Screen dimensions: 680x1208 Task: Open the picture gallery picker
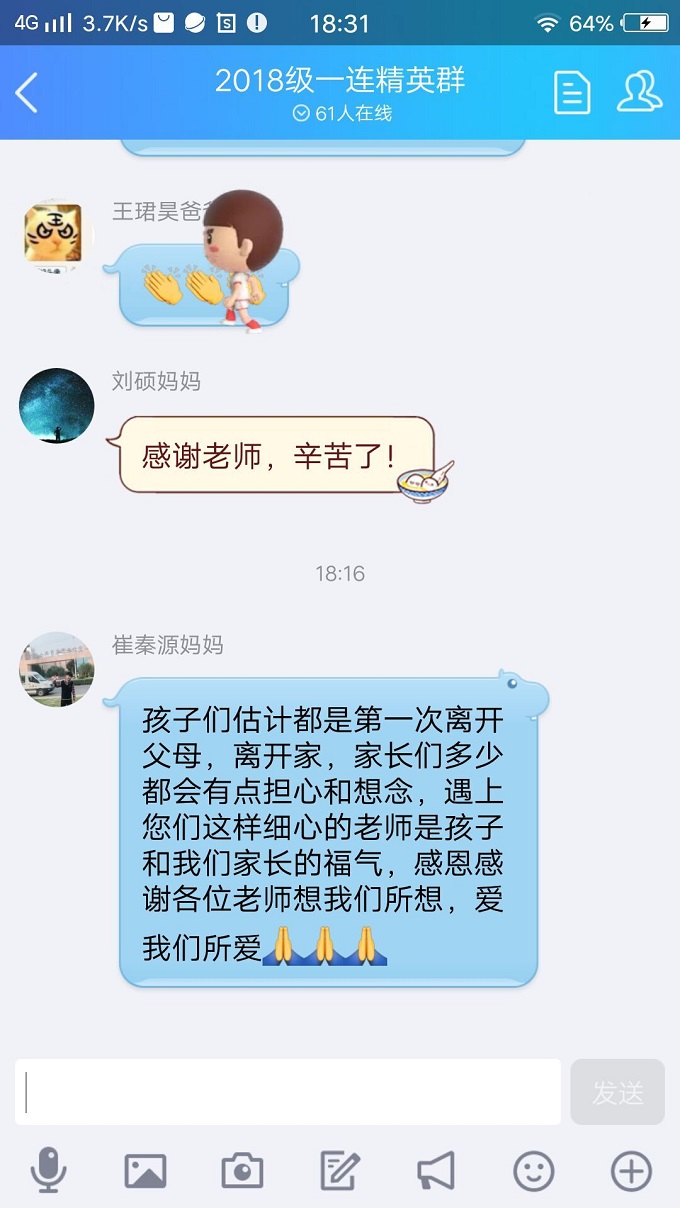145,1170
